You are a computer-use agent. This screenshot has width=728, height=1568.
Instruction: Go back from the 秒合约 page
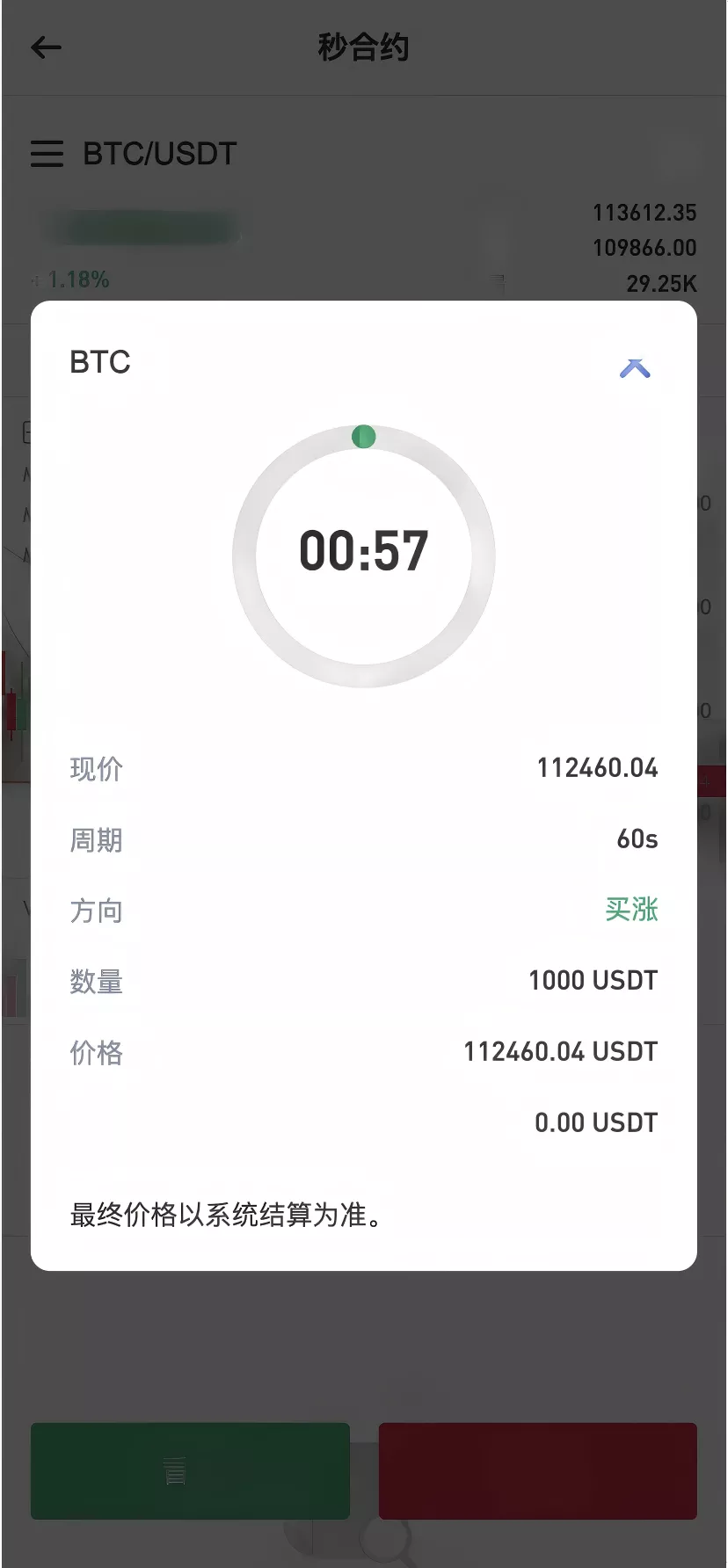[46, 47]
